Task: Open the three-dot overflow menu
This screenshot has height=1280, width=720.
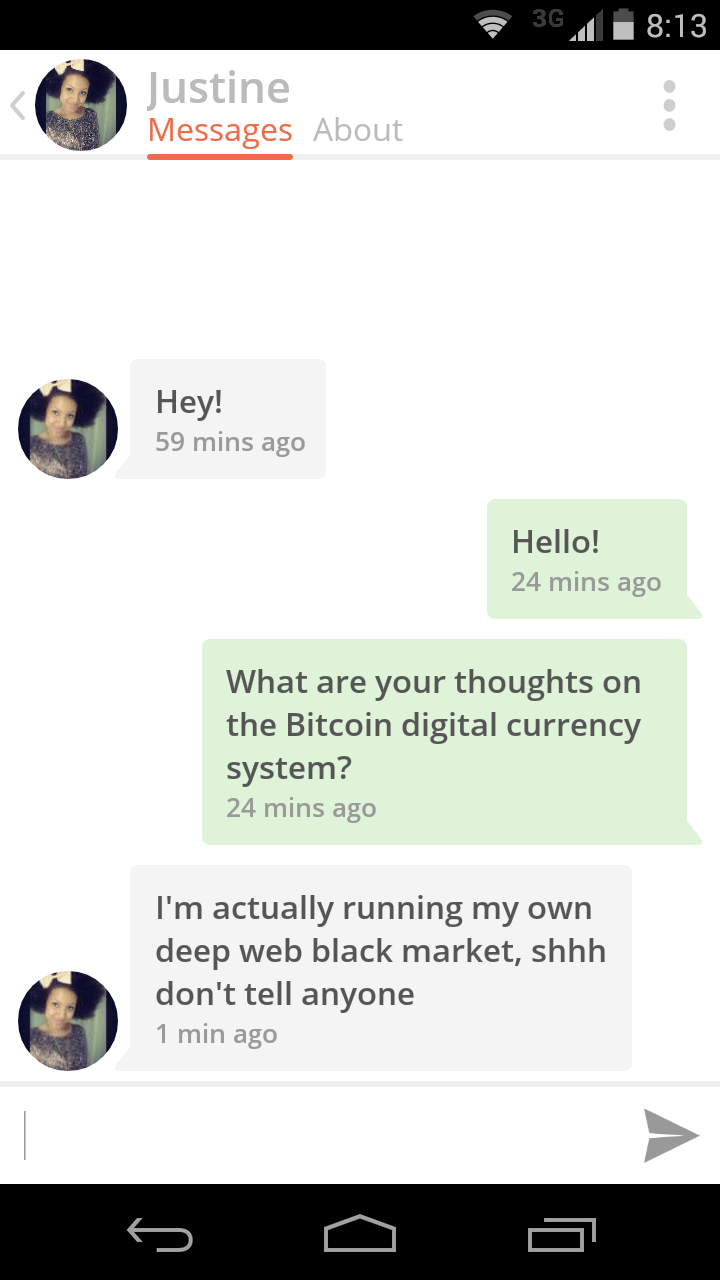Action: (x=669, y=105)
